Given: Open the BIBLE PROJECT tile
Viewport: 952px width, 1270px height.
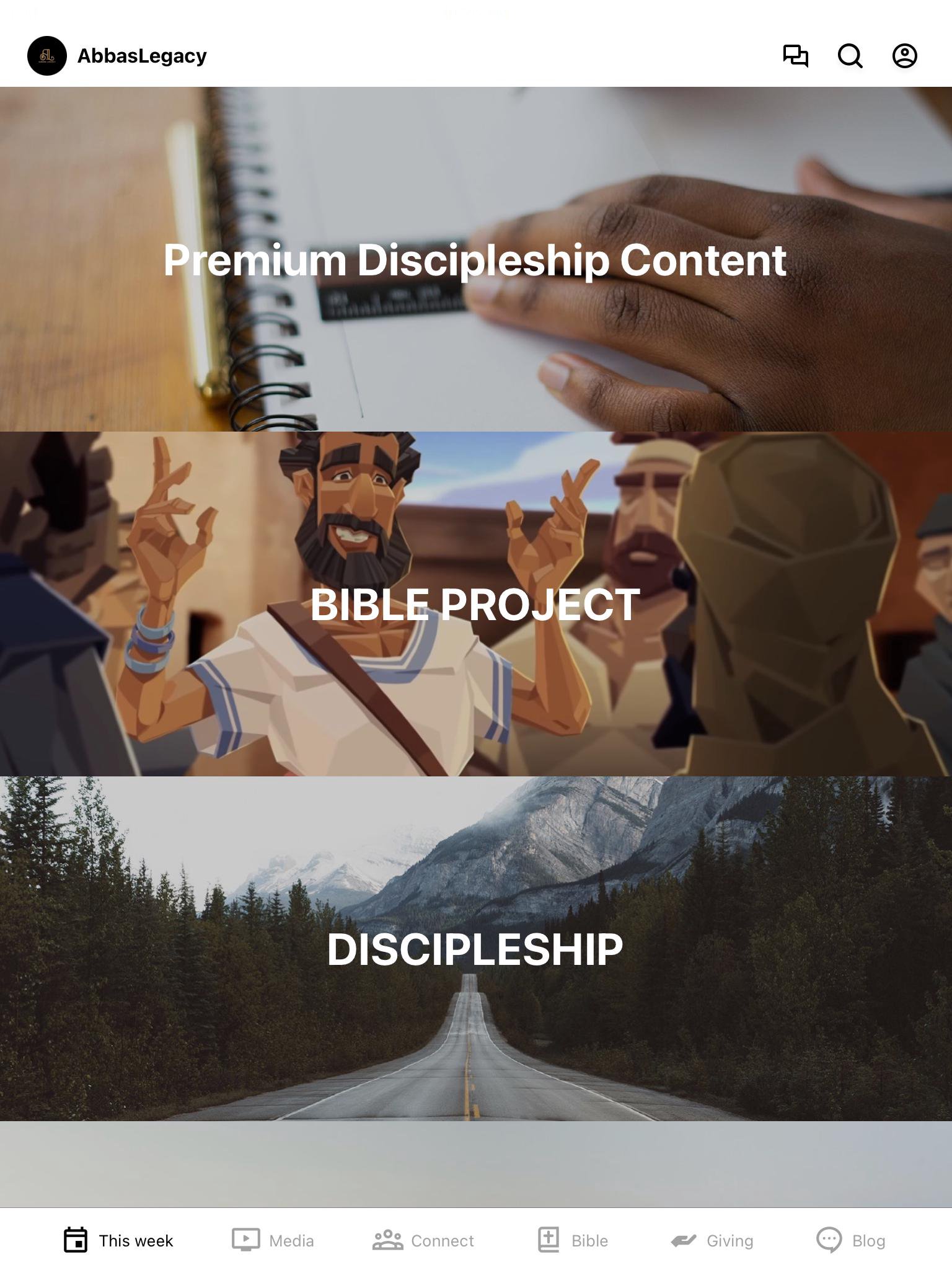Looking at the screenshot, I should point(475,604).
